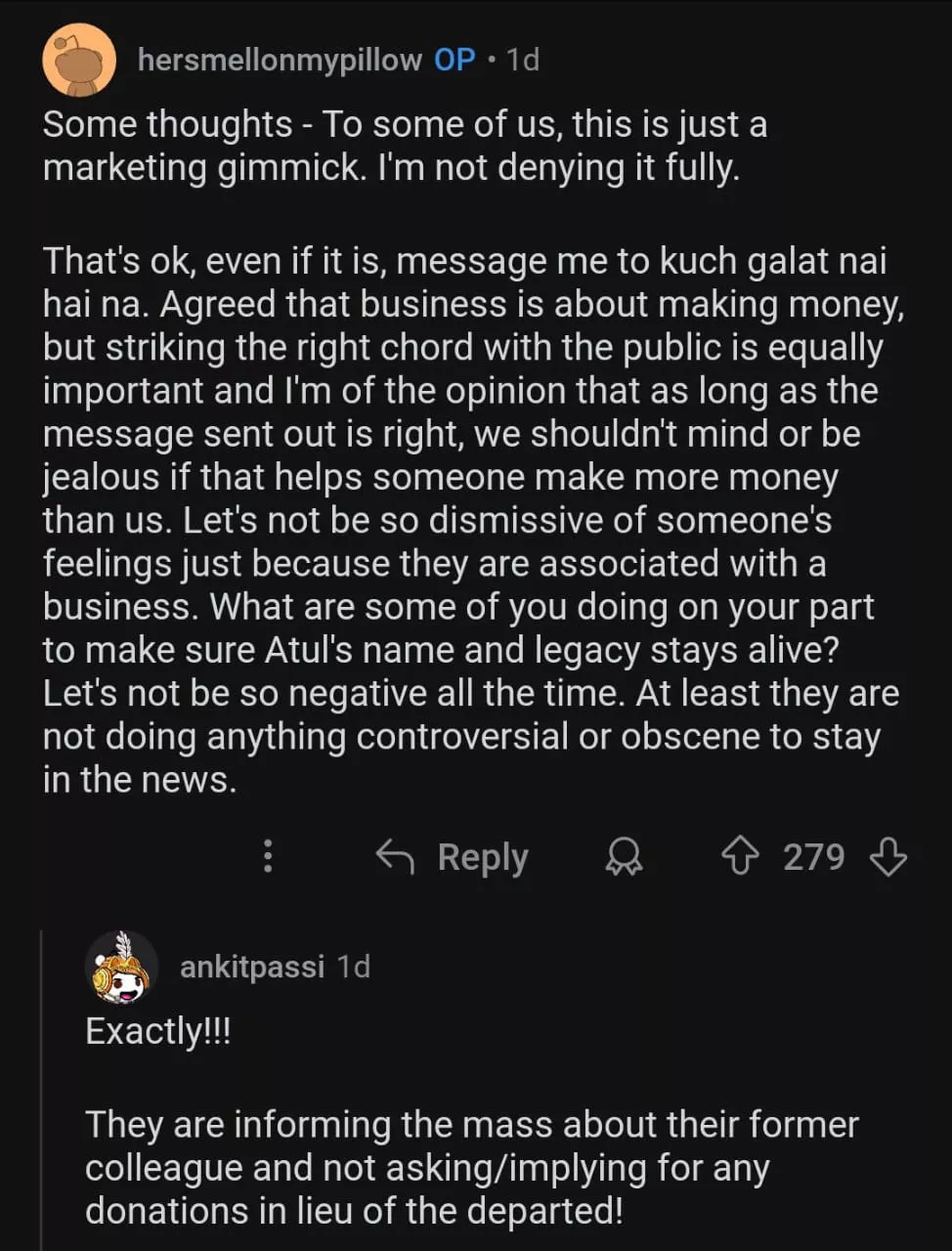Reply to hersmellonmypillow's comment

(453, 857)
